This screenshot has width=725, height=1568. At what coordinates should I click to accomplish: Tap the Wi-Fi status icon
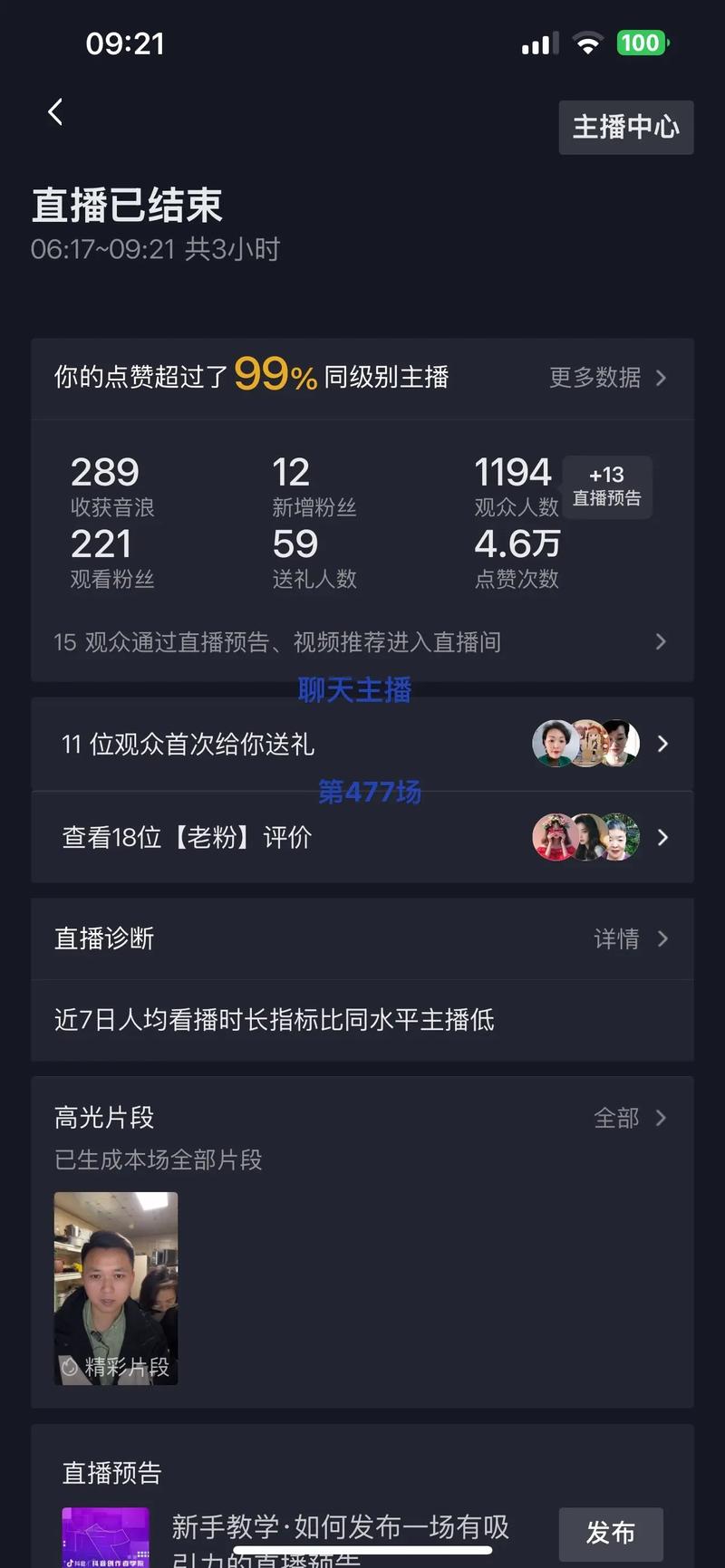pyautogui.click(x=587, y=42)
